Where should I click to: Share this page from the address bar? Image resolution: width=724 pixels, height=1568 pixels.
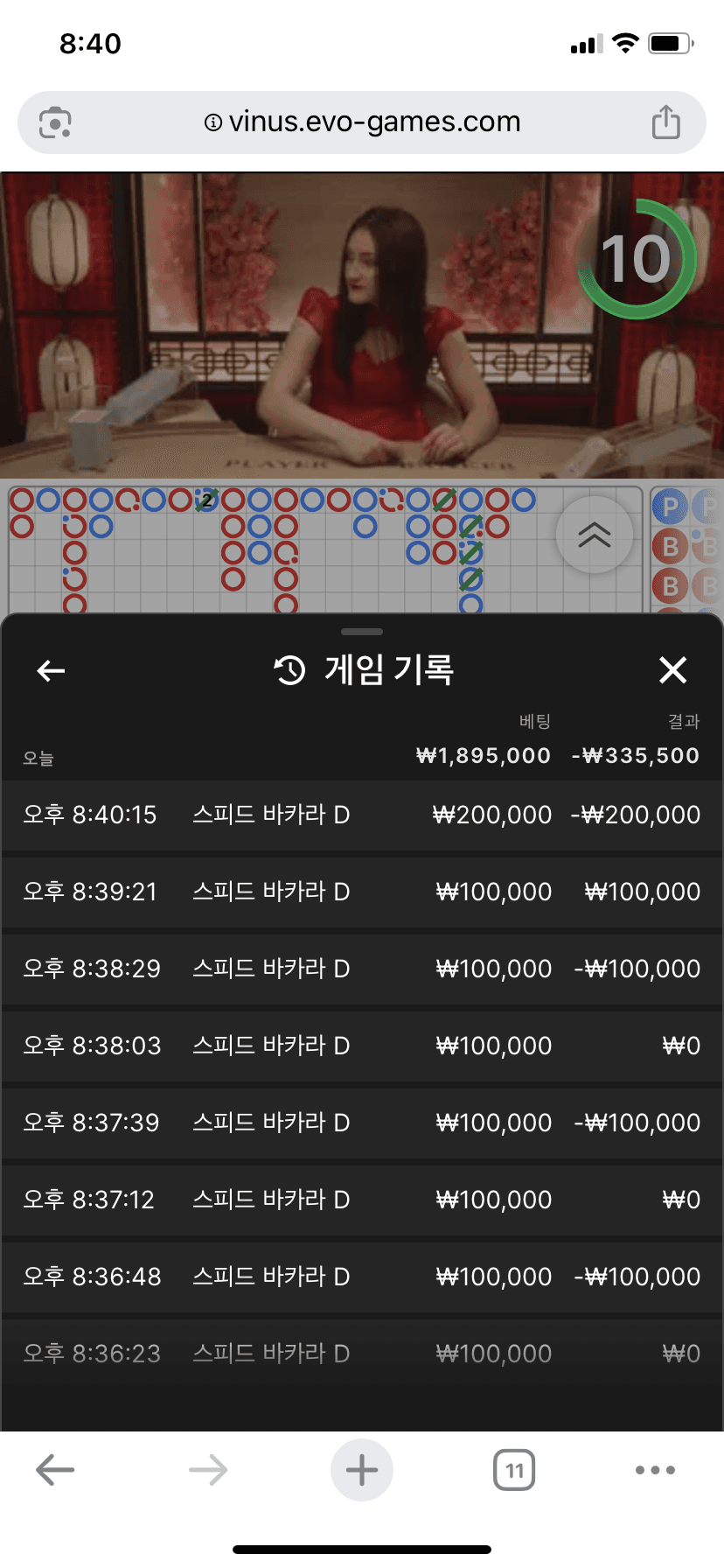click(x=666, y=122)
